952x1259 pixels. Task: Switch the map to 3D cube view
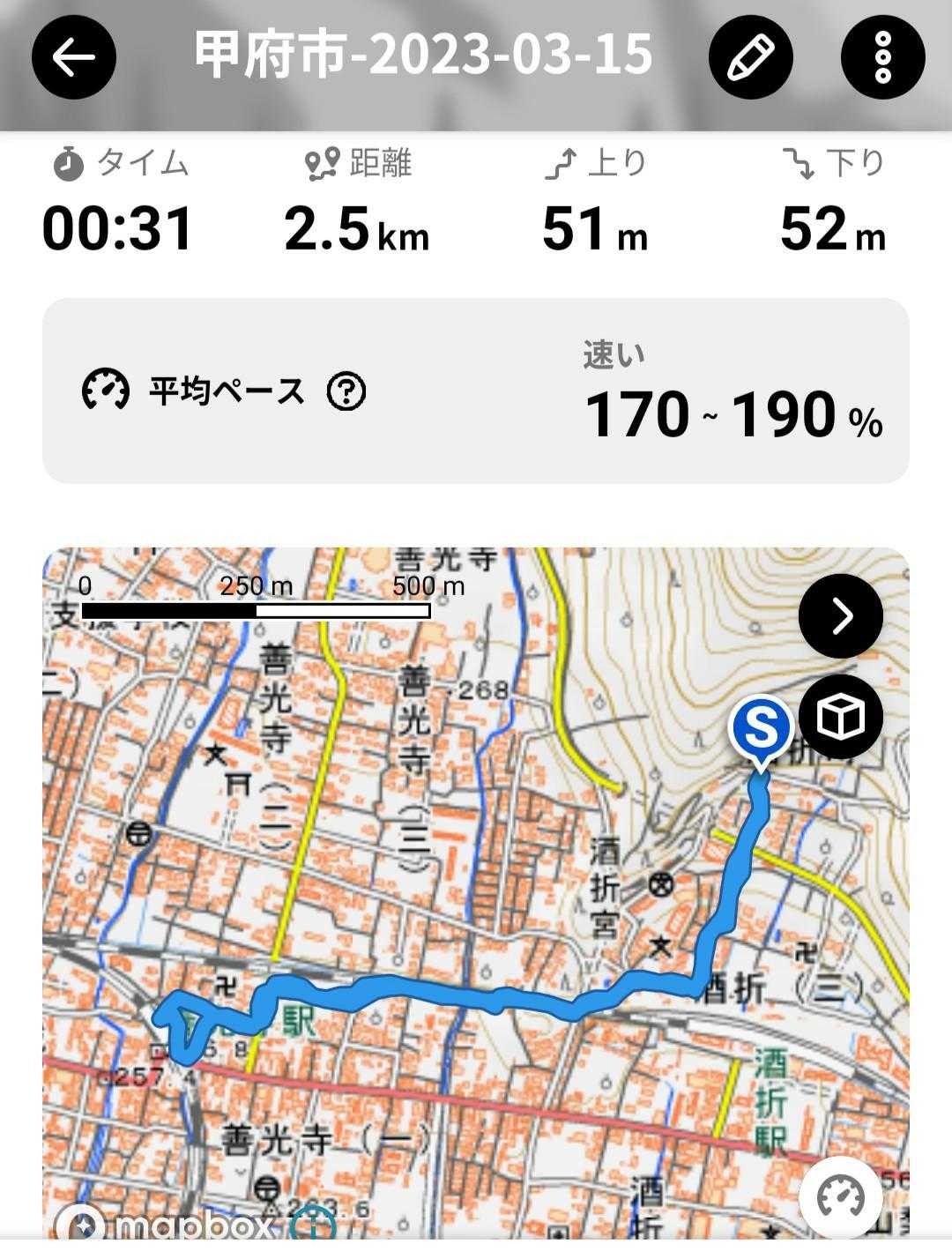pyautogui.click(x=840, y=716)
